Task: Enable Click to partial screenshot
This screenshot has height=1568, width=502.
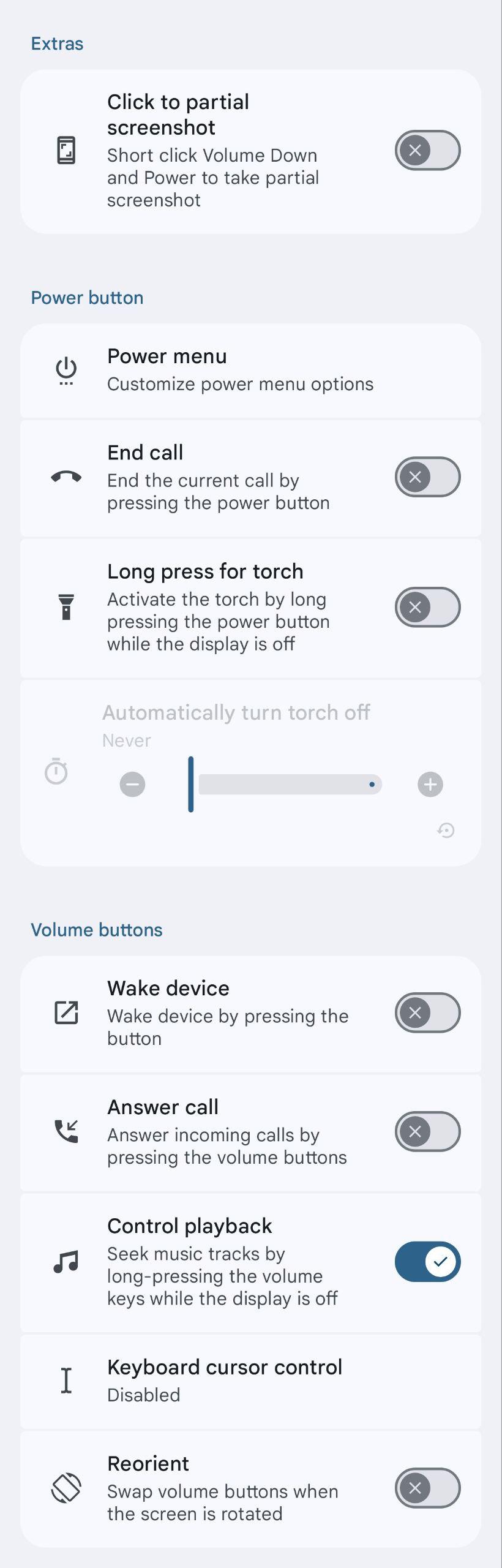Action: pos(427,150)
